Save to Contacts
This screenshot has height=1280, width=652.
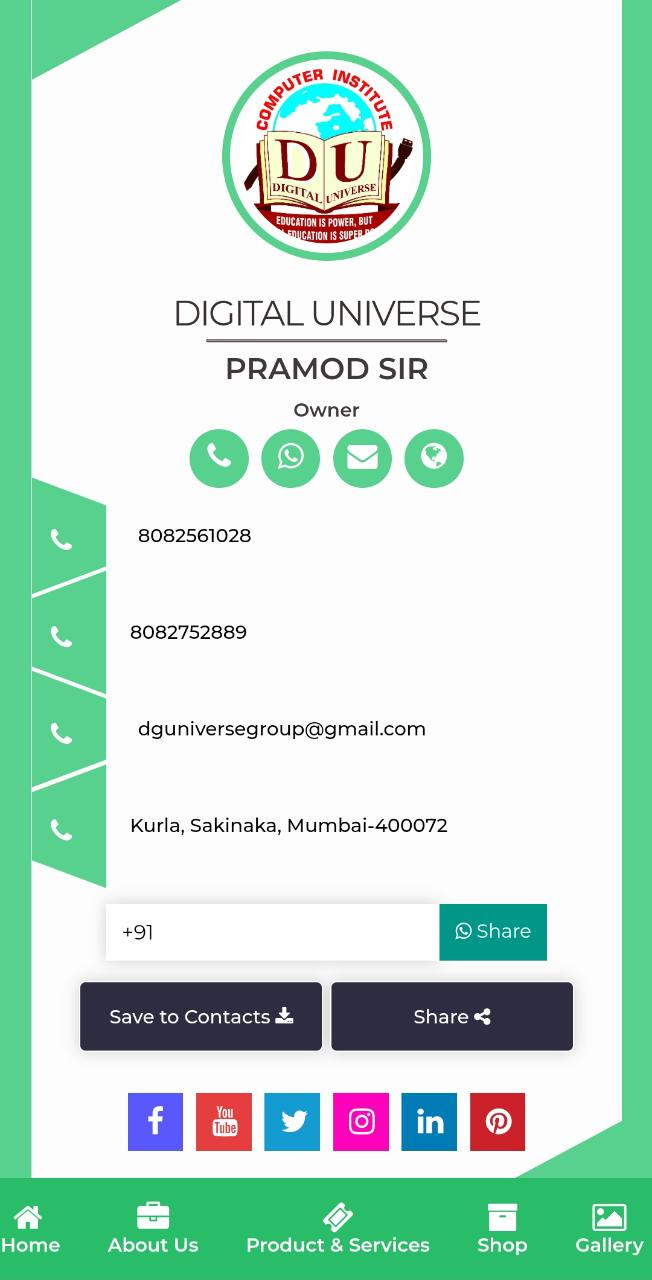pyautogui.click(x=201, y=1017)
